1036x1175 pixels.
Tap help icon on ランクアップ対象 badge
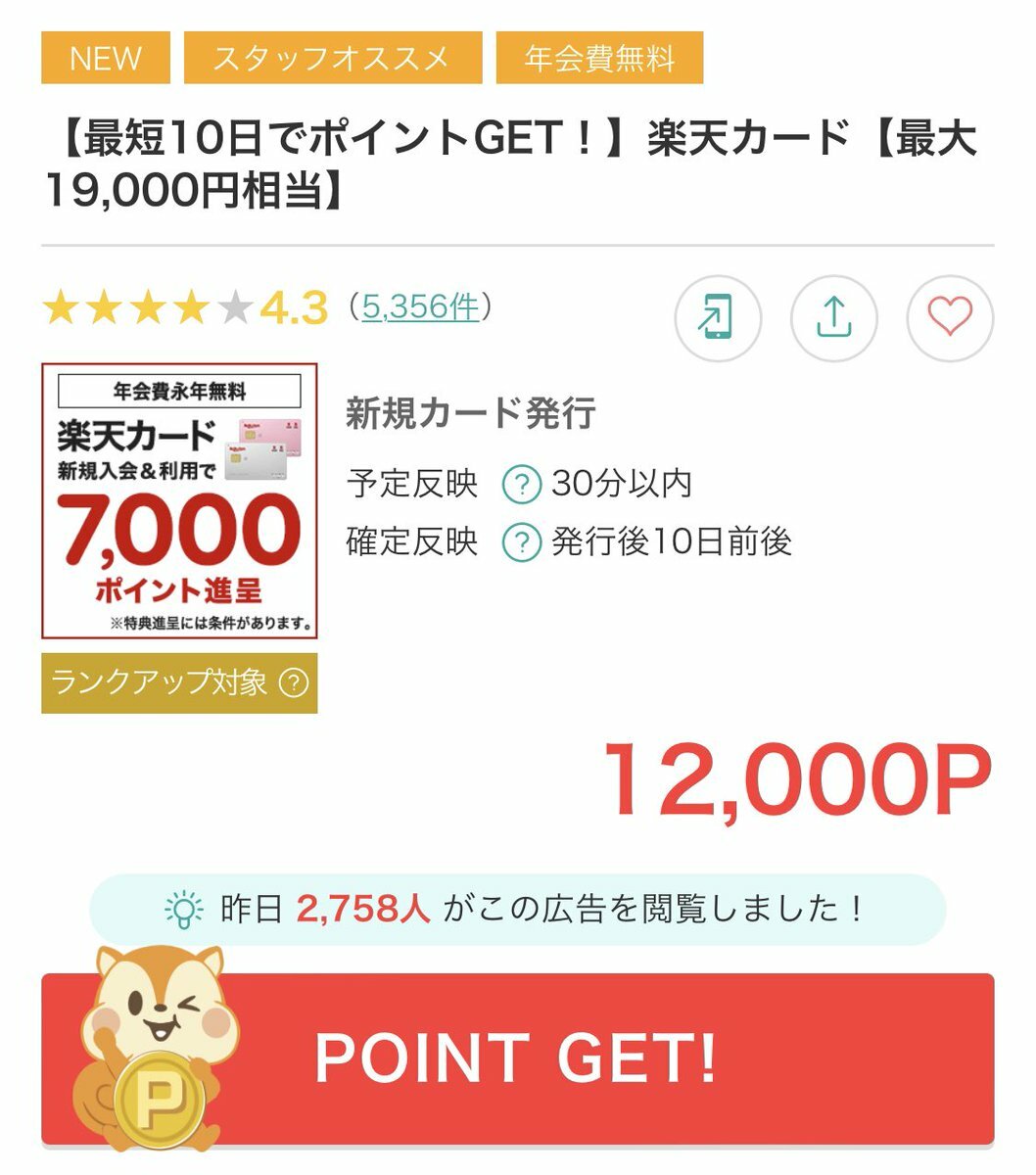pyautogui.click(x=294, y=682)
